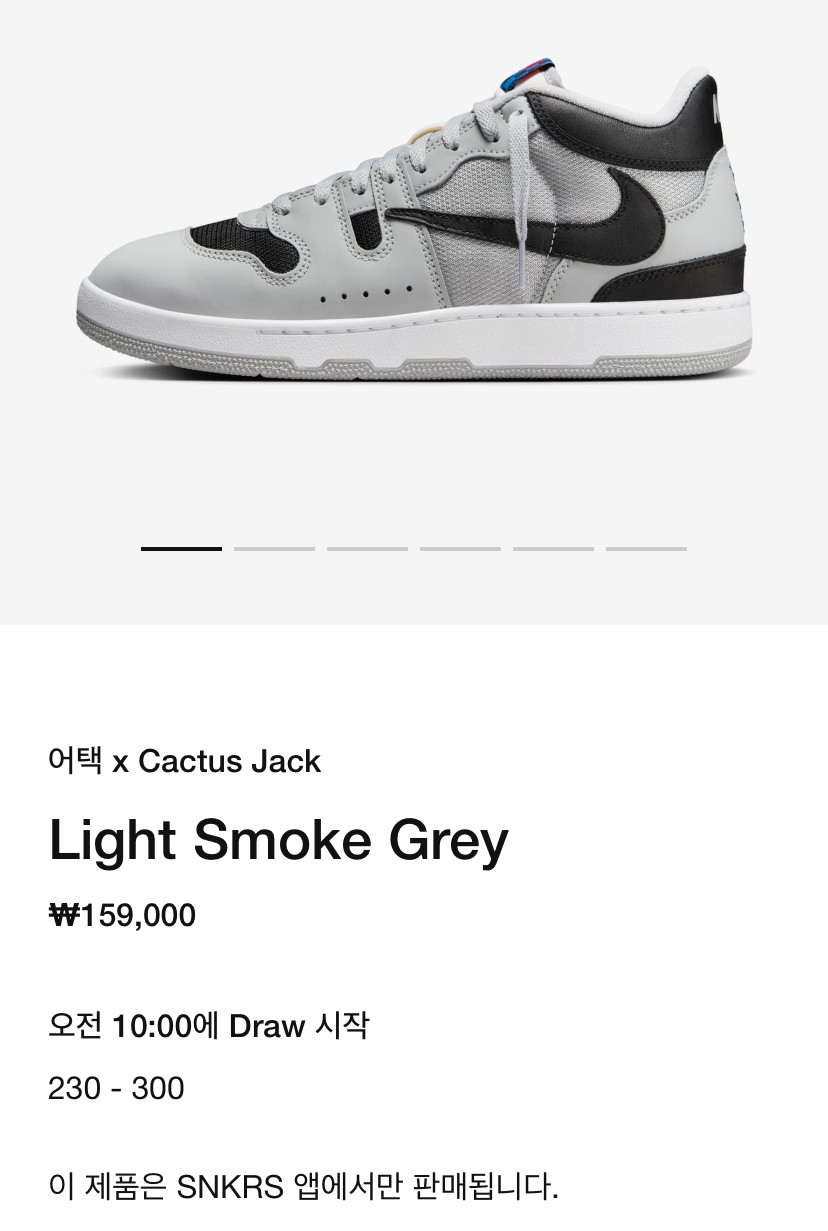Show the last image via the sixth indicator

pos(646,549)
